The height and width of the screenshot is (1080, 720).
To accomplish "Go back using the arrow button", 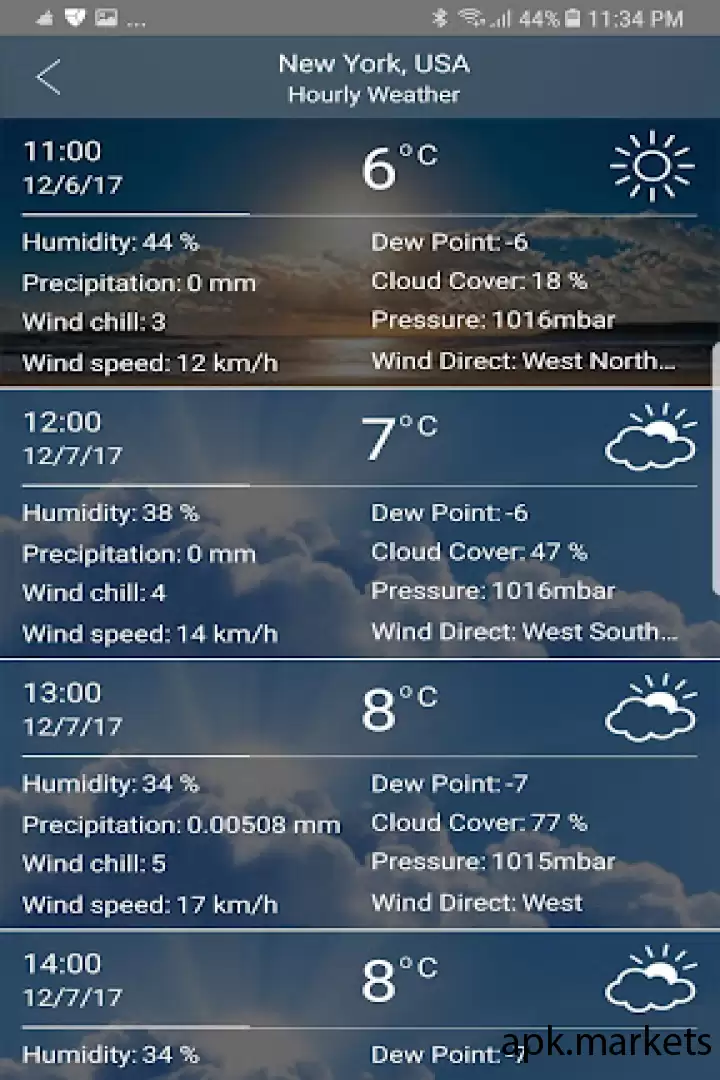I will point(48,77).
